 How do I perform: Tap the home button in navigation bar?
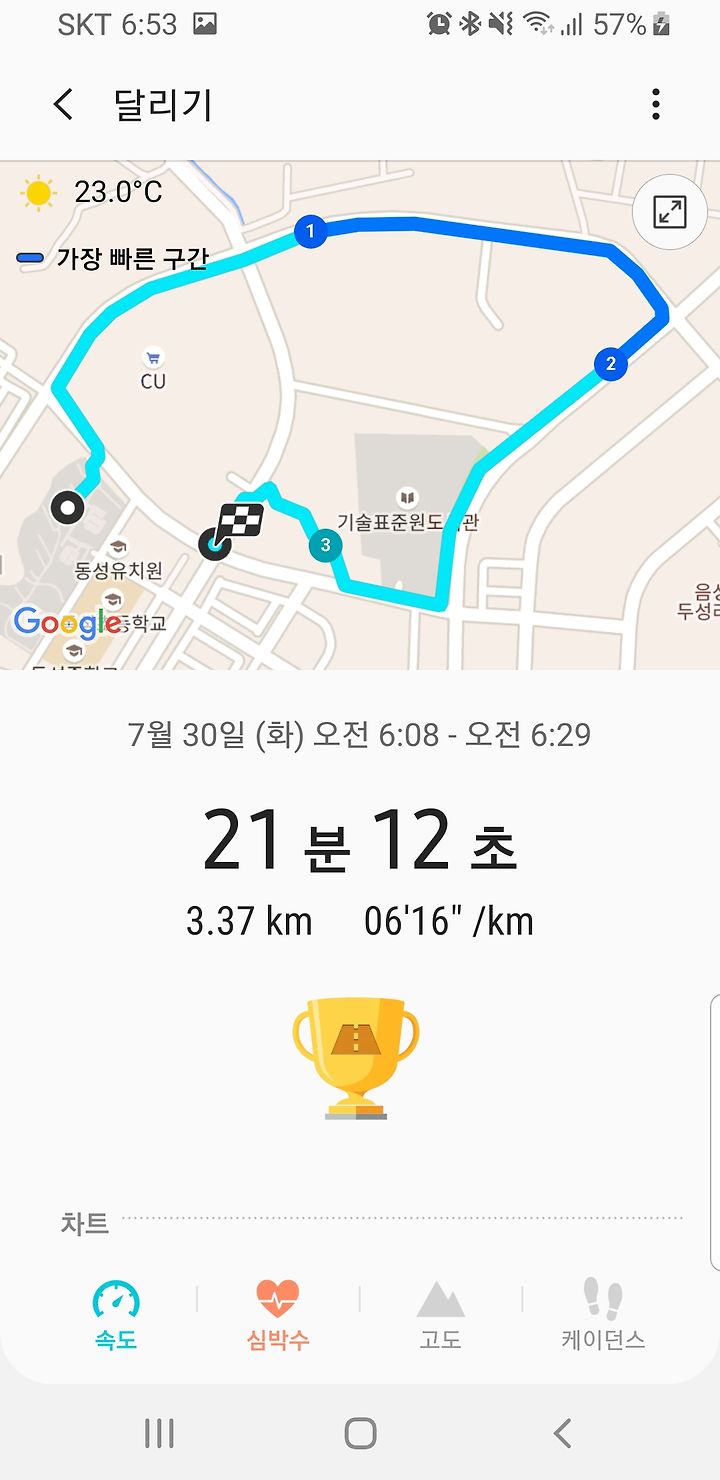(x=360, y=1433)
